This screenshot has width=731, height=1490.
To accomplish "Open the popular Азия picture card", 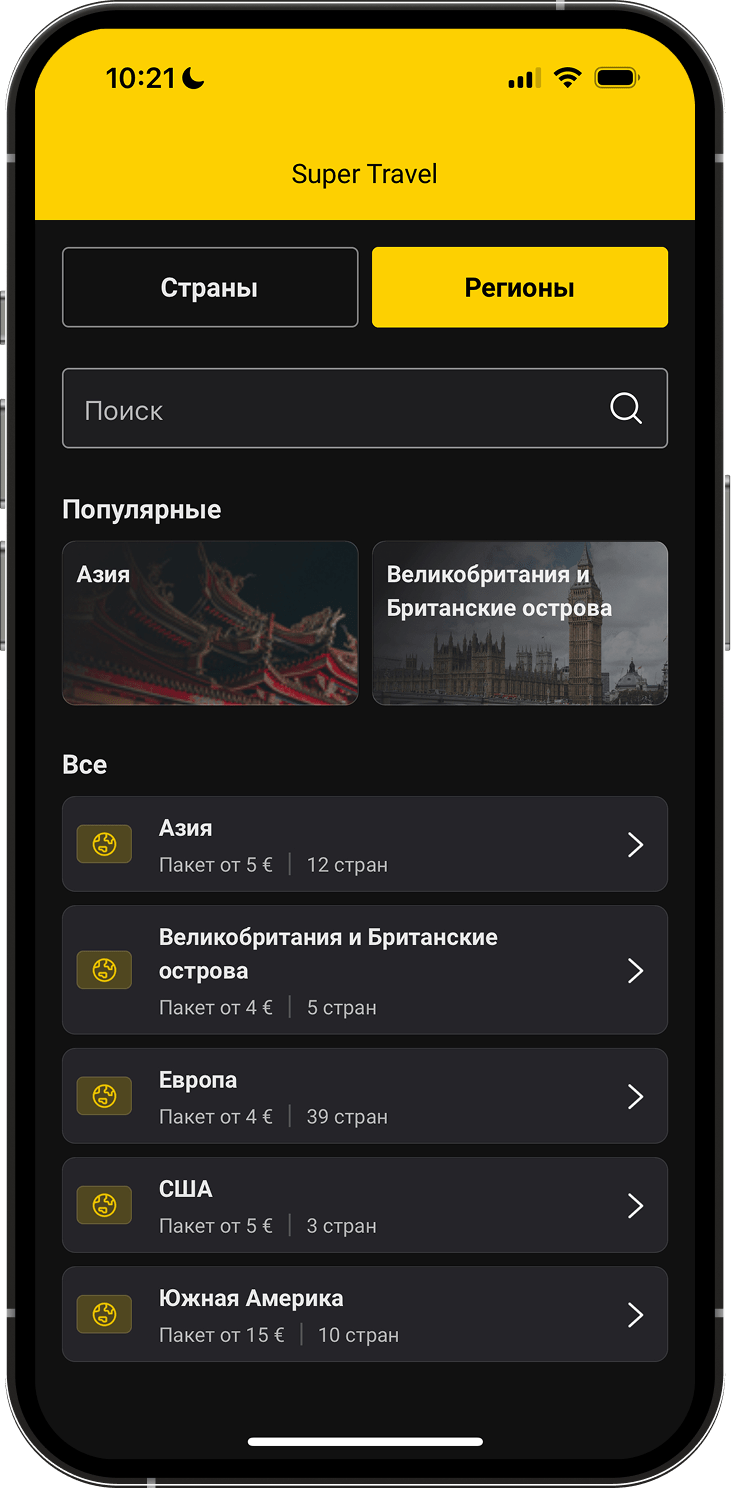I will (x=210, y=623).
